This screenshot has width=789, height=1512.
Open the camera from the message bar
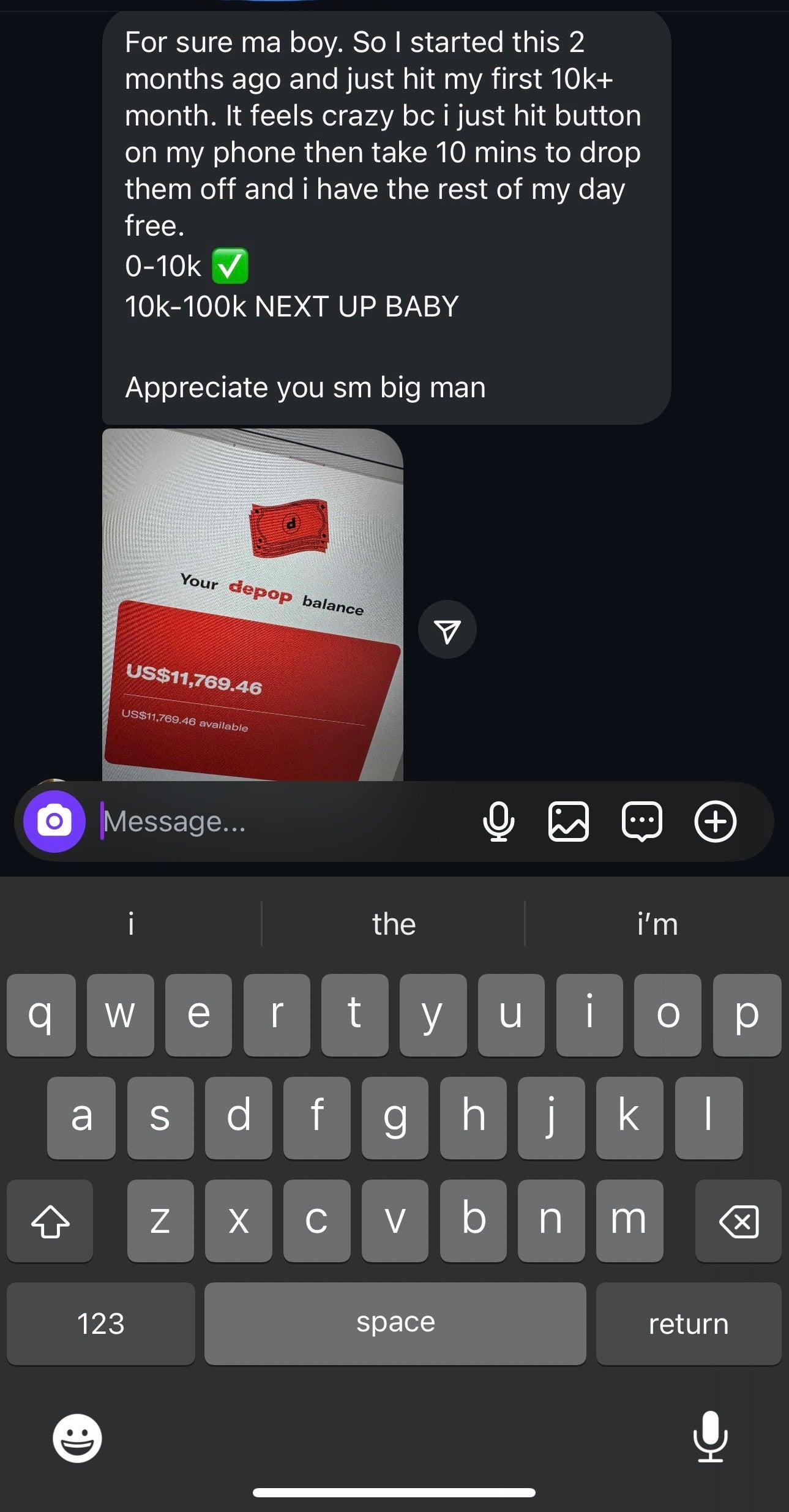pos(54,821)
